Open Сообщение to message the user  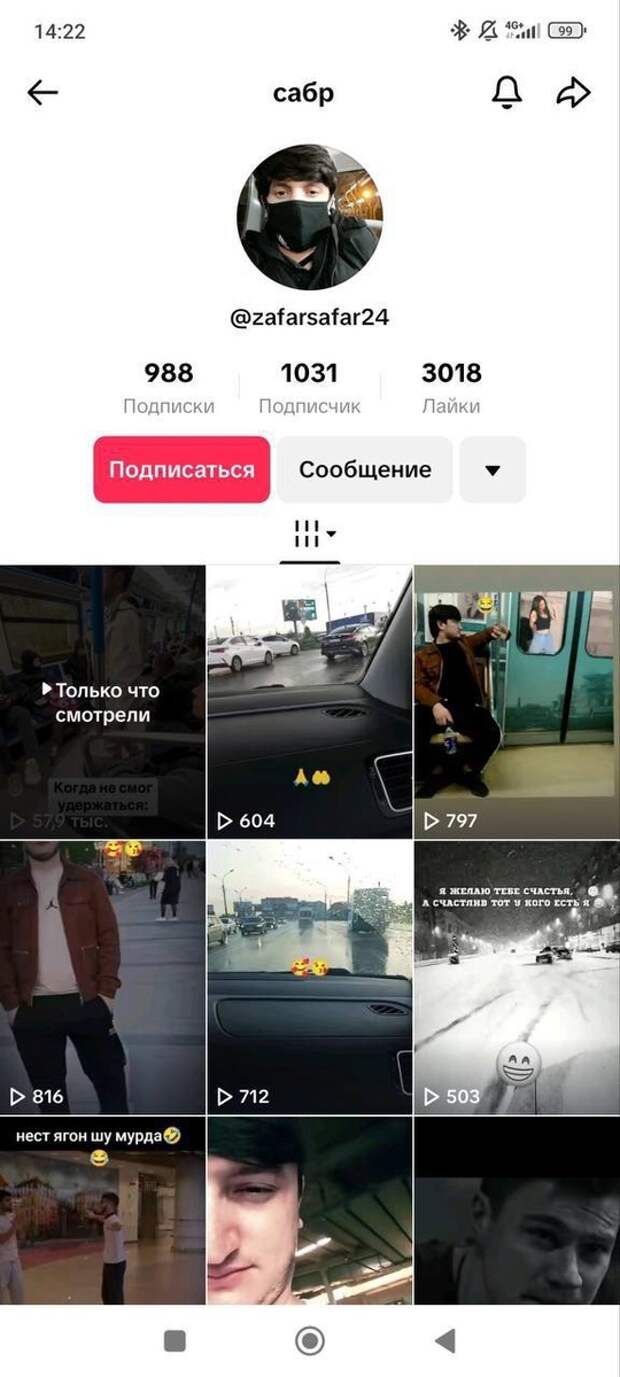365,469
